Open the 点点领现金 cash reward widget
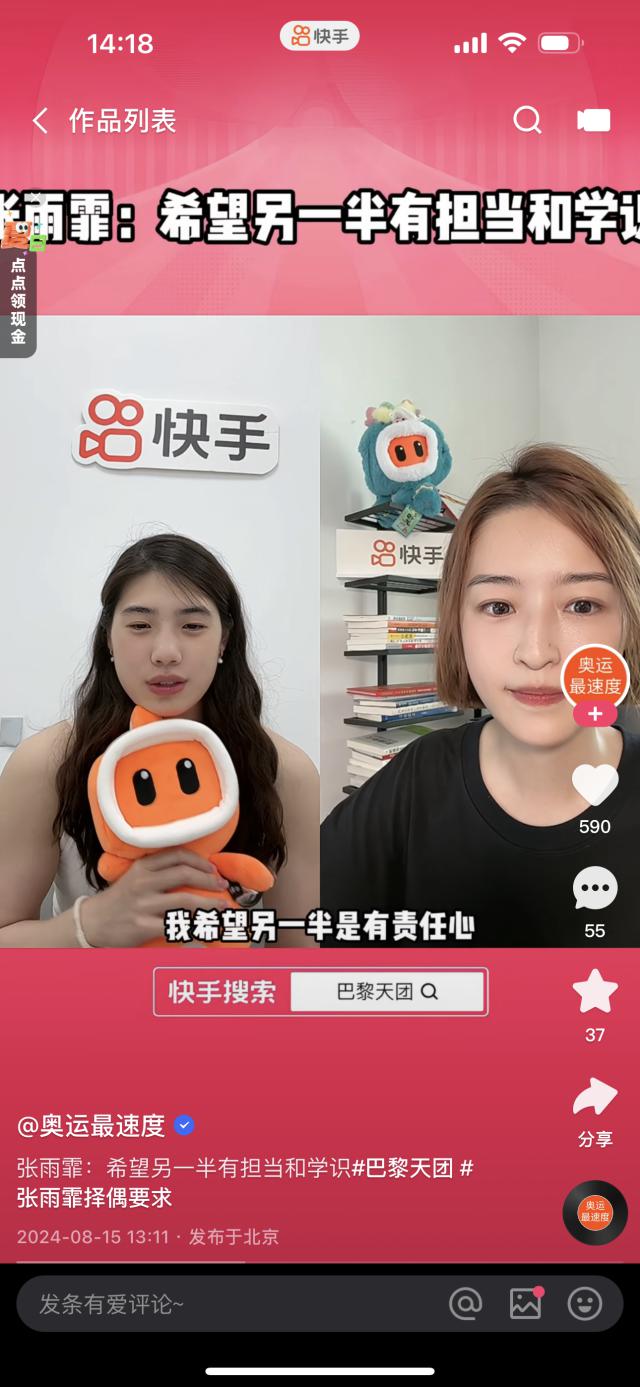Viewport: 640px width, 1387px height. (19, 290)
